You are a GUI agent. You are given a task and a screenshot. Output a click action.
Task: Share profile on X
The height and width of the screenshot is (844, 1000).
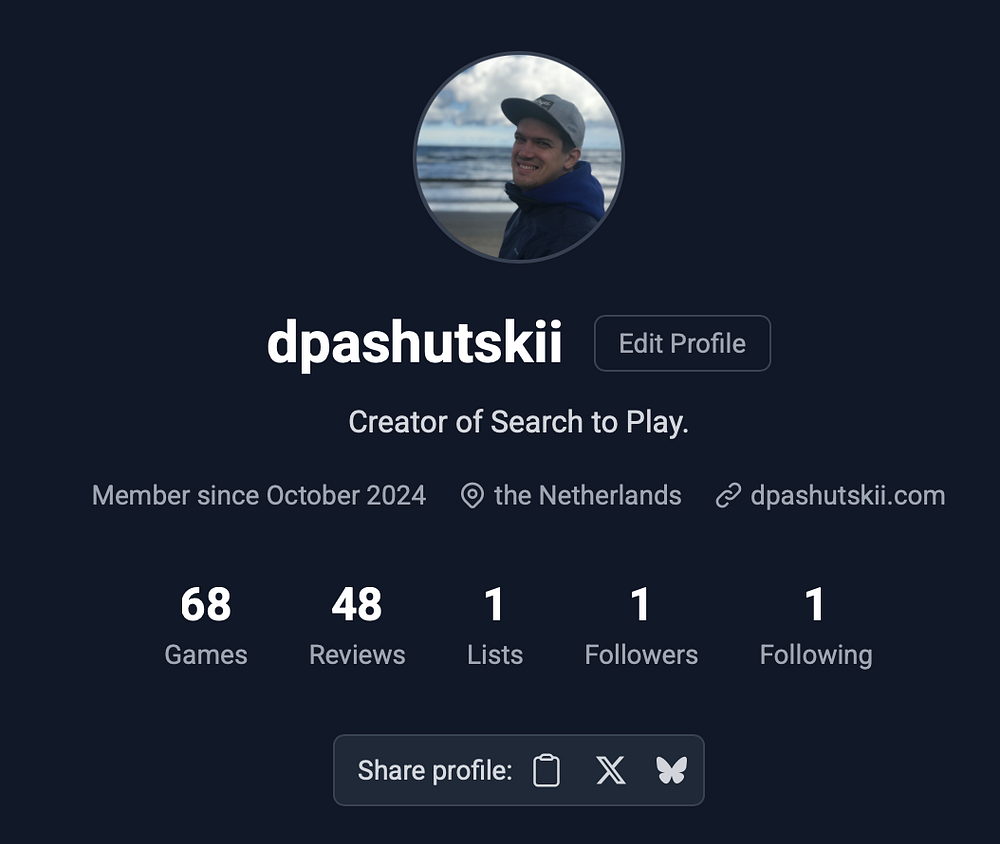610,770
